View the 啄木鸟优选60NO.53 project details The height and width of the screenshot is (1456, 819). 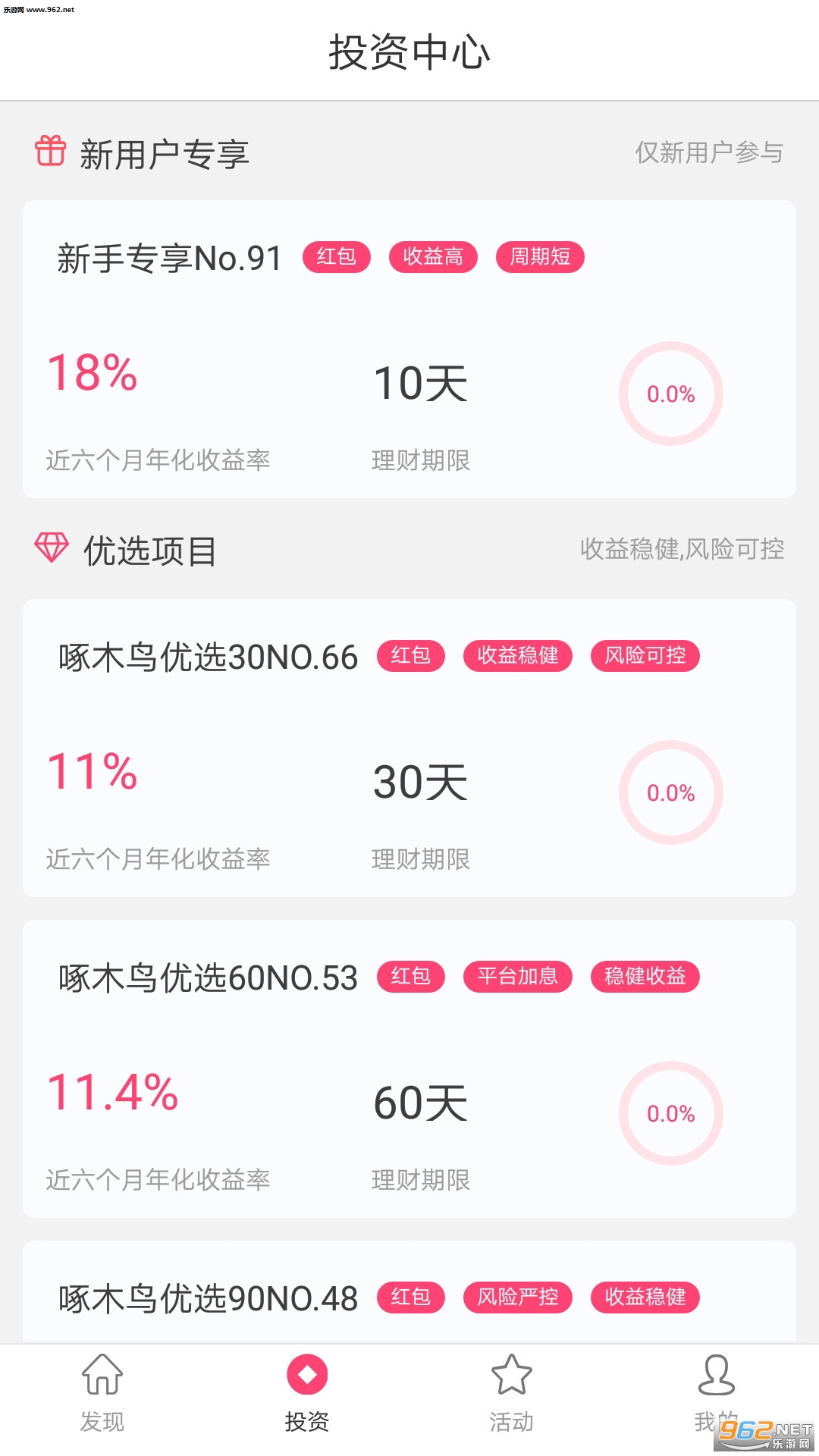(409, 1068)
